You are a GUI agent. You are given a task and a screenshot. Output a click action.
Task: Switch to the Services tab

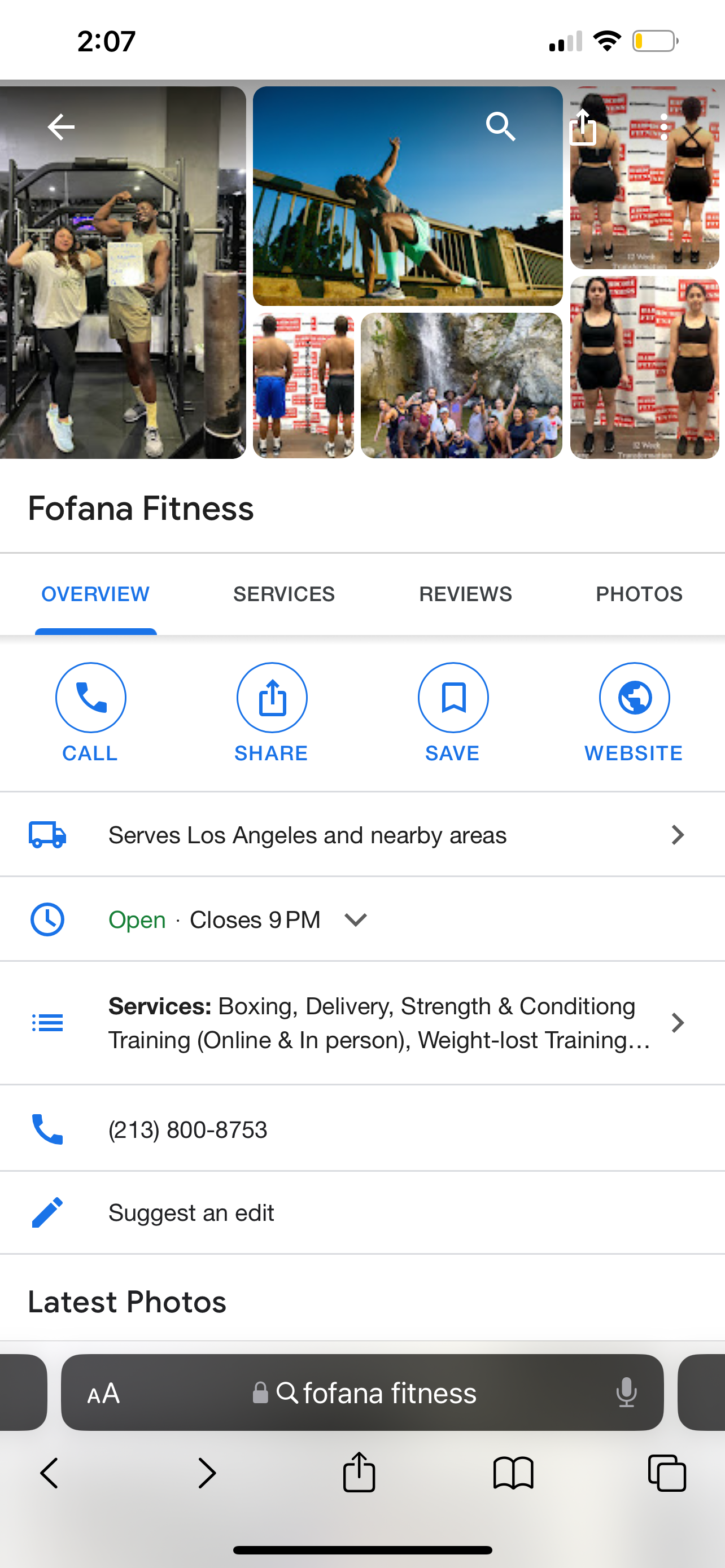tap(283, 594)
